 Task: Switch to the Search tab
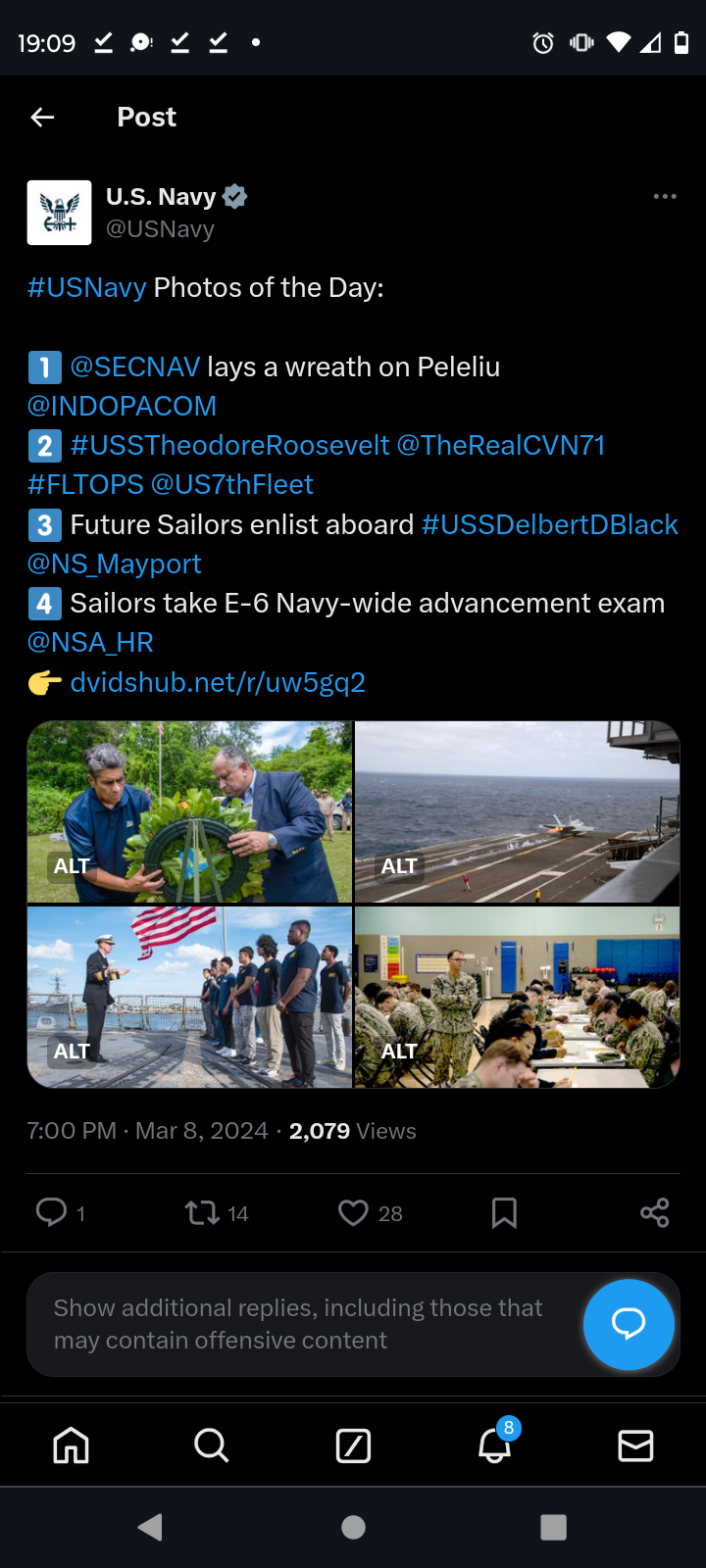(212, 1445)
